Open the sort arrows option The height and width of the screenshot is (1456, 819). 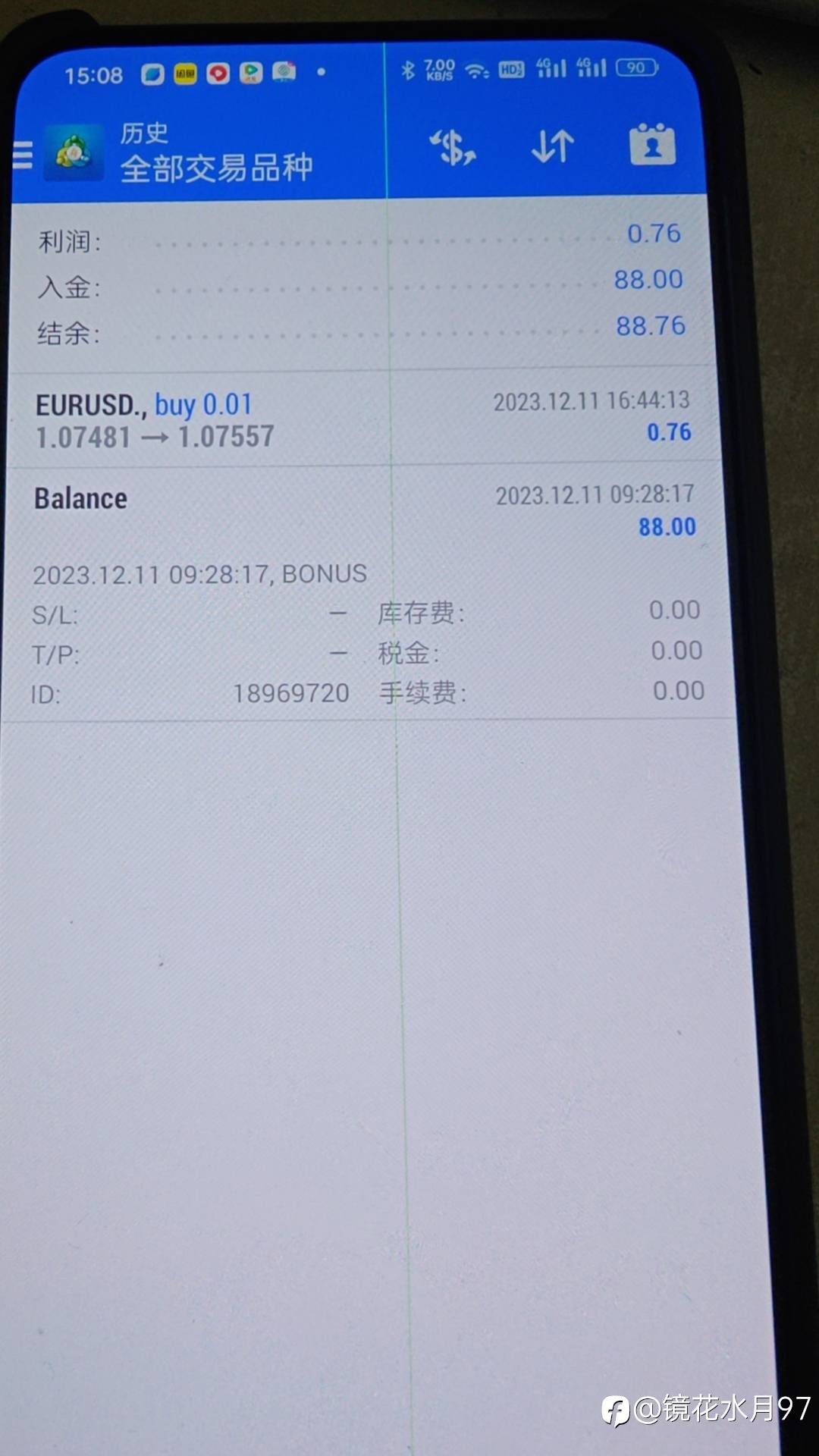(552, 146)
